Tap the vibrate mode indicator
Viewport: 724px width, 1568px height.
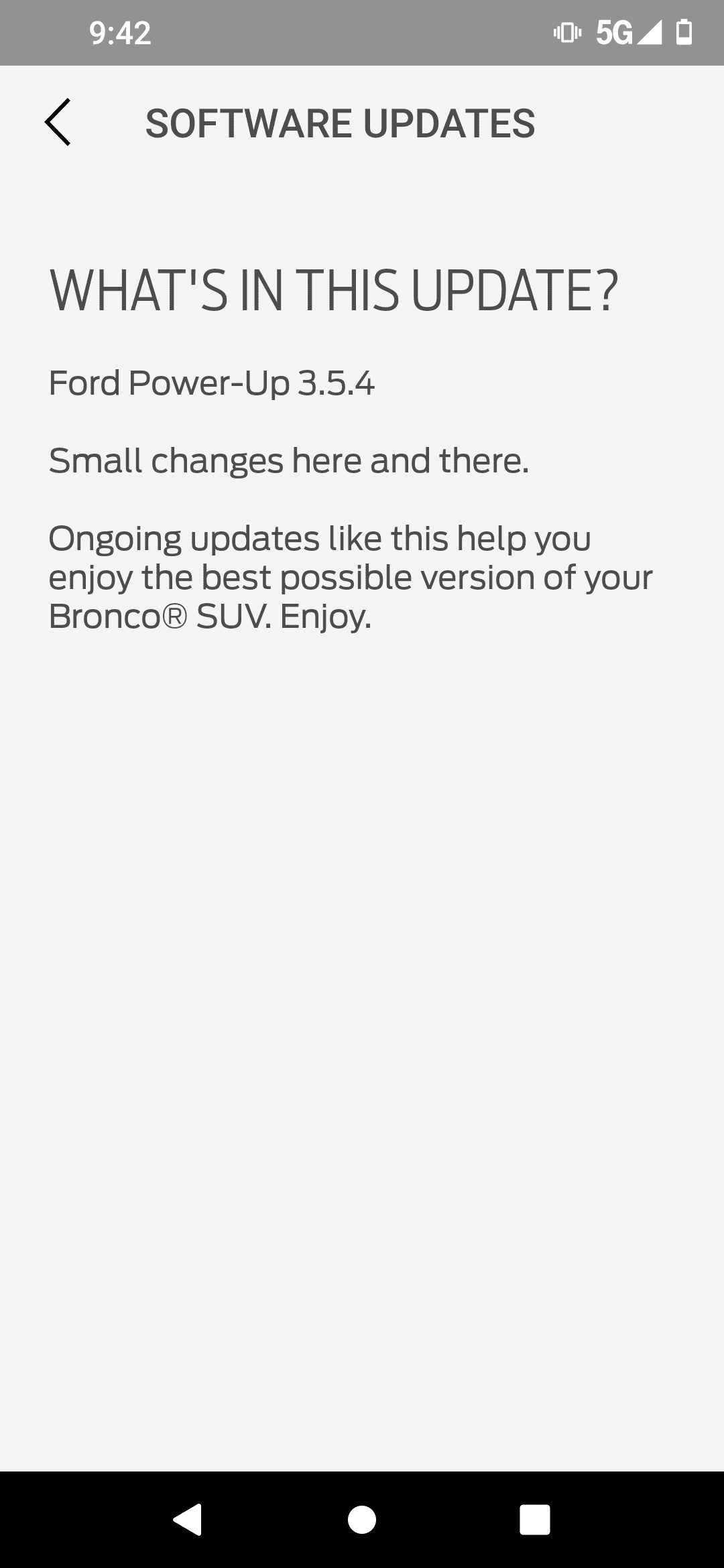[565, 33]
